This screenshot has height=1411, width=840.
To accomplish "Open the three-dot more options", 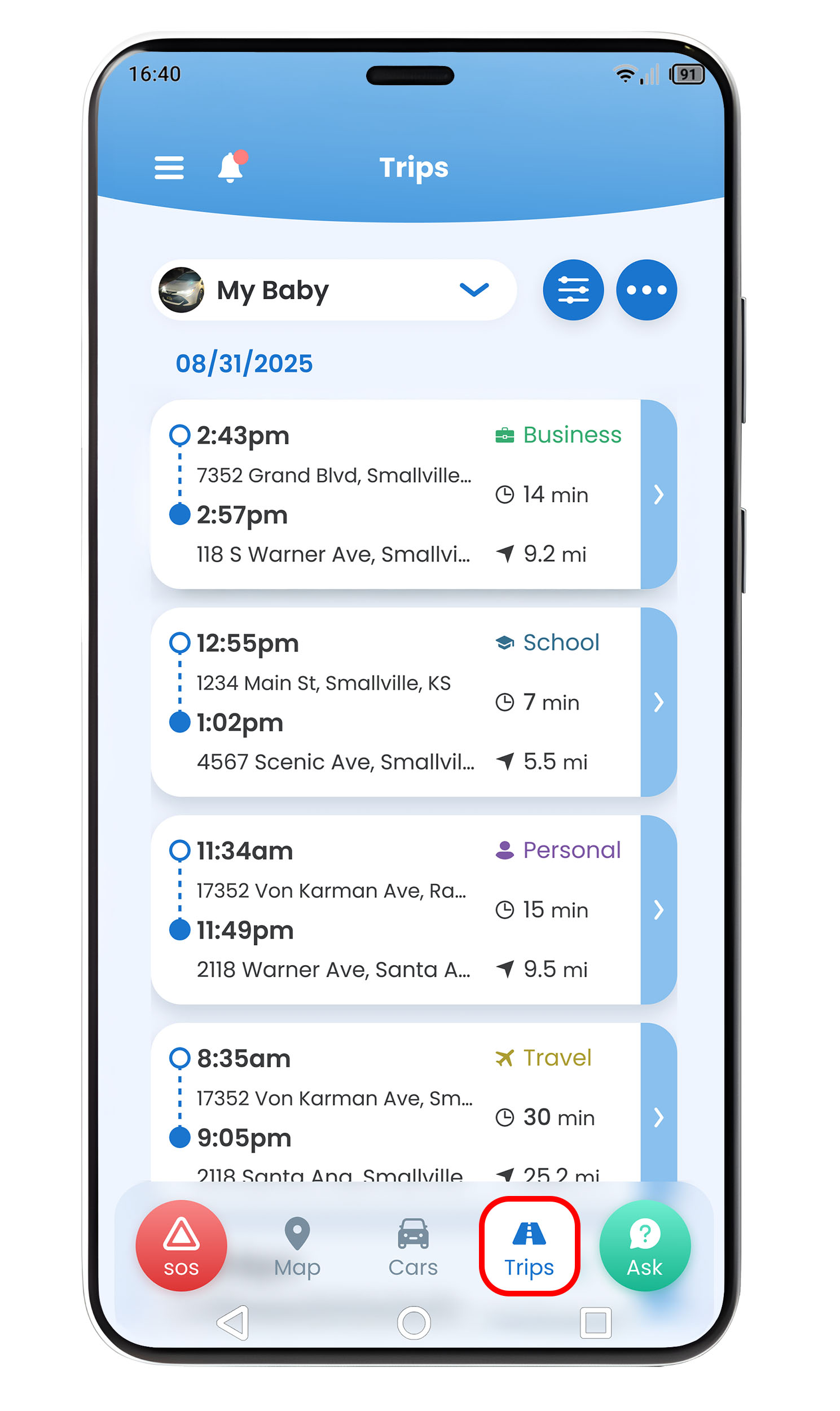I will tap(646, 291).
